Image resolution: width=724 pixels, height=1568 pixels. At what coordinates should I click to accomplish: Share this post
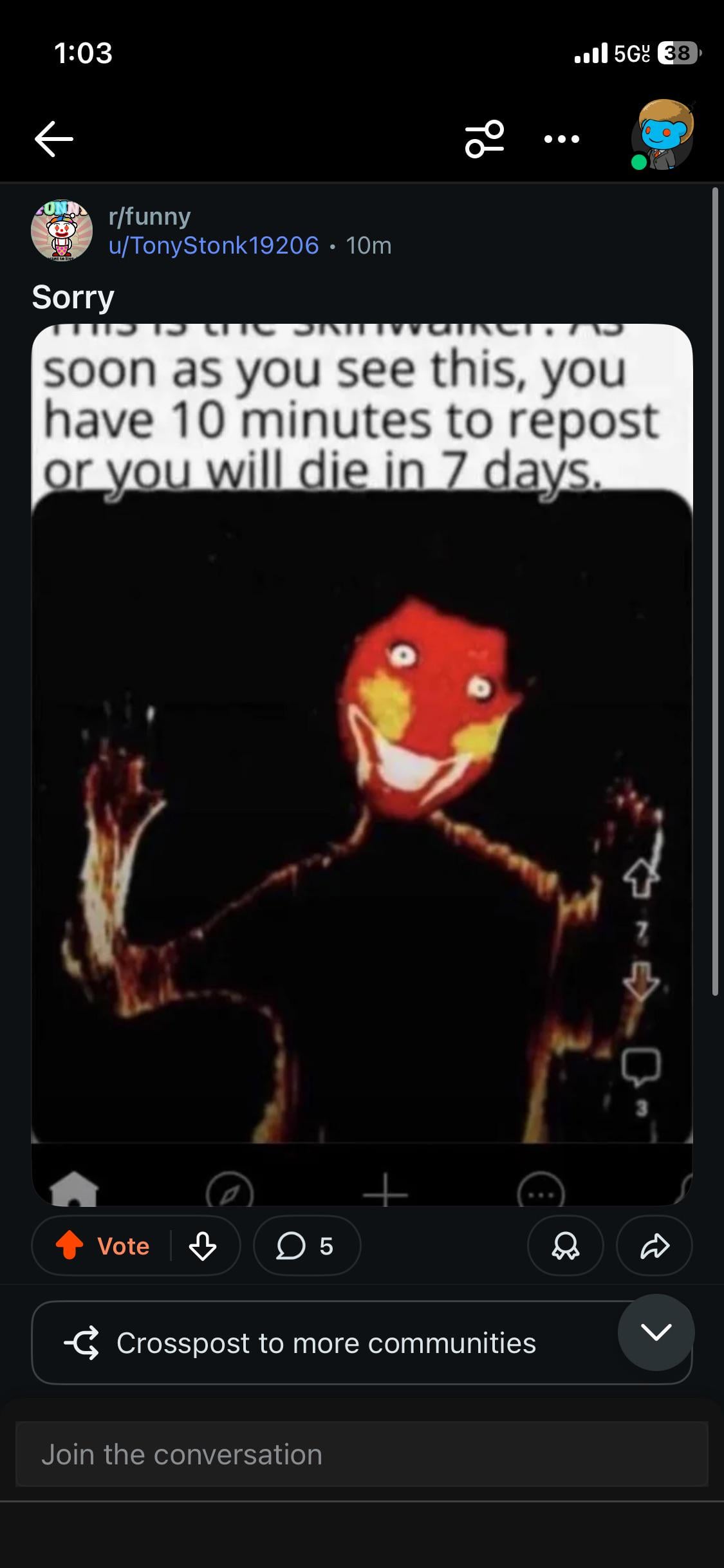(x=654, y=1246)
